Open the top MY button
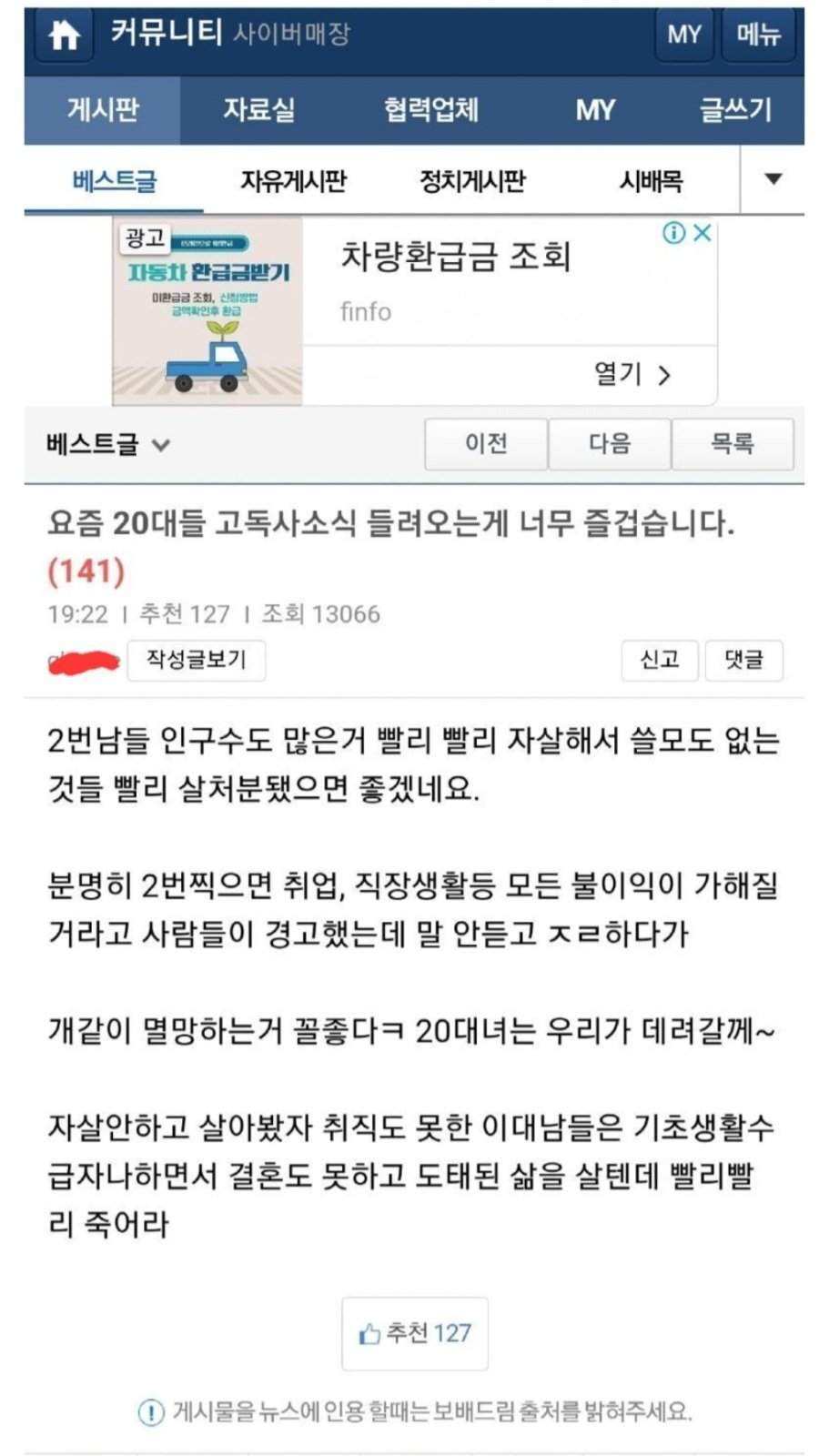 684,35
